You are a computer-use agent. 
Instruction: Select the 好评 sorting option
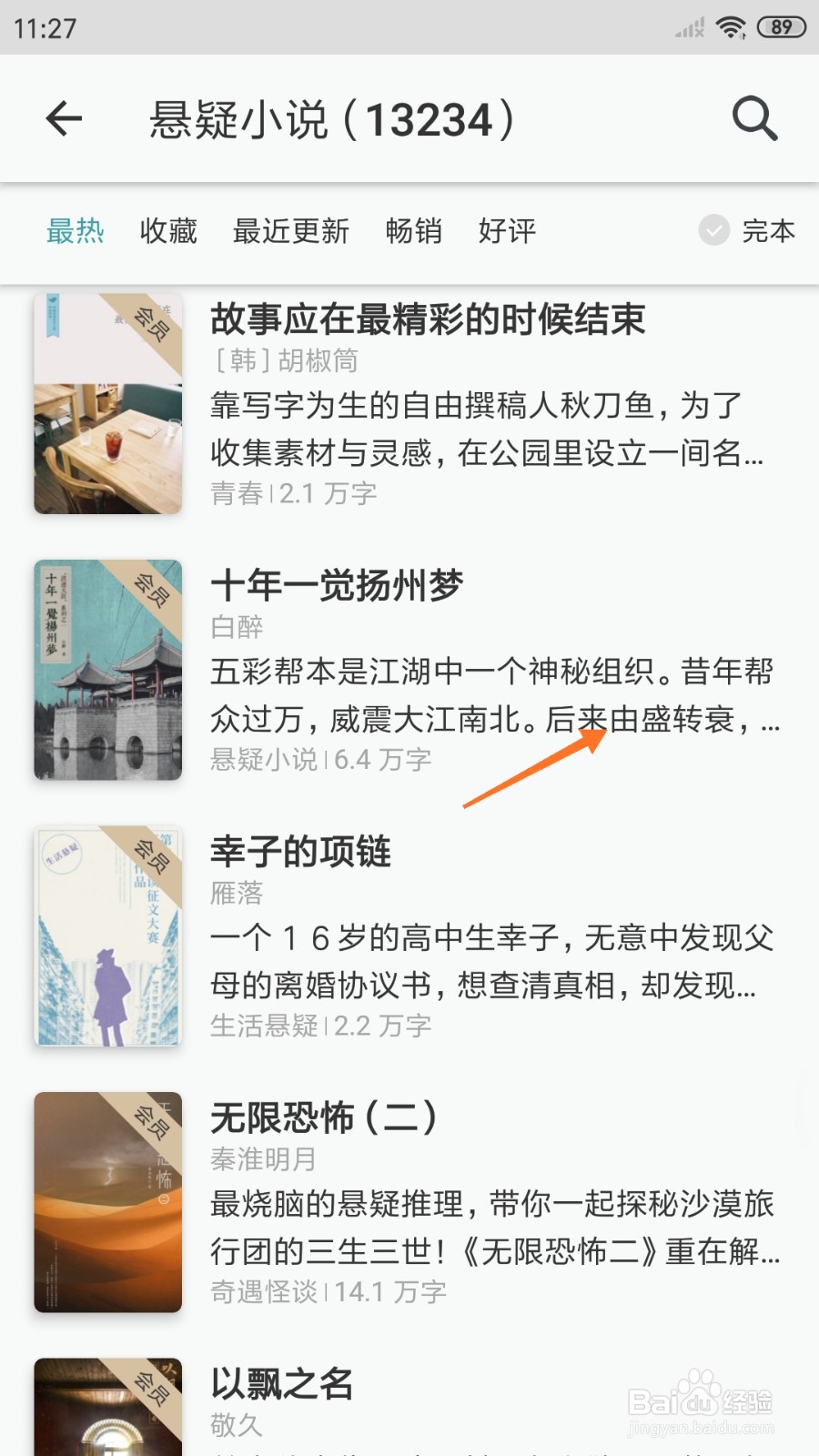[506, 232]
